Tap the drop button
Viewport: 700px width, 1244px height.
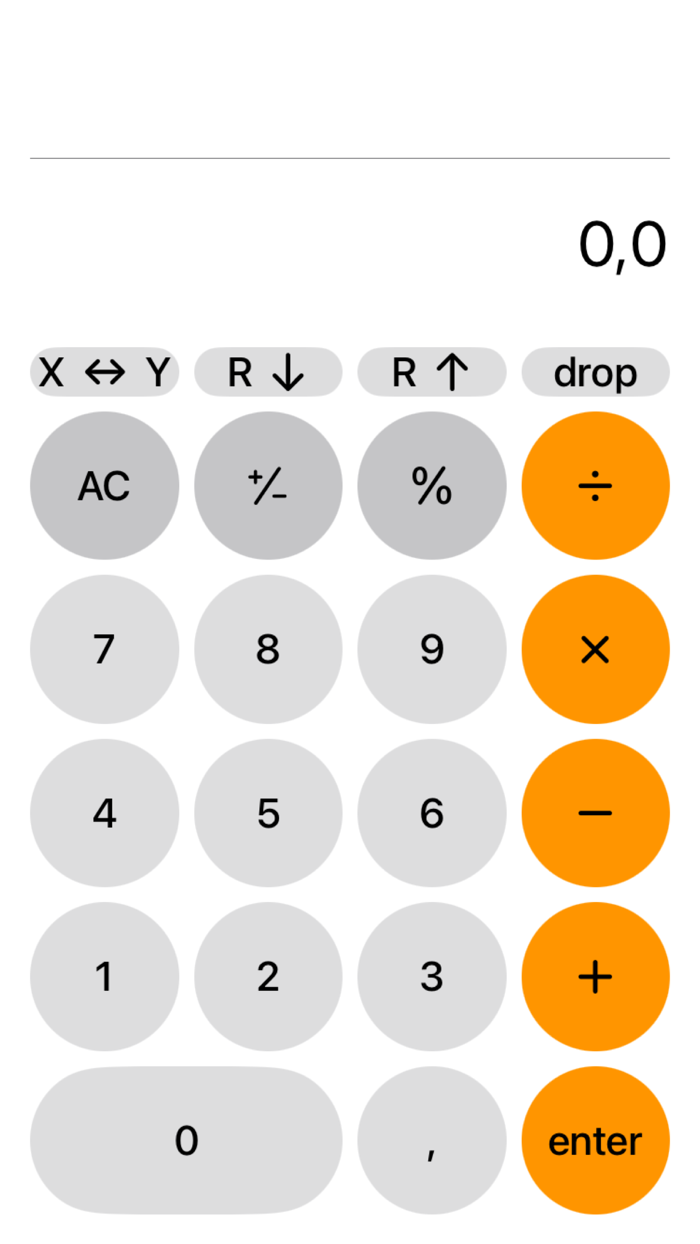pos(595,372)
